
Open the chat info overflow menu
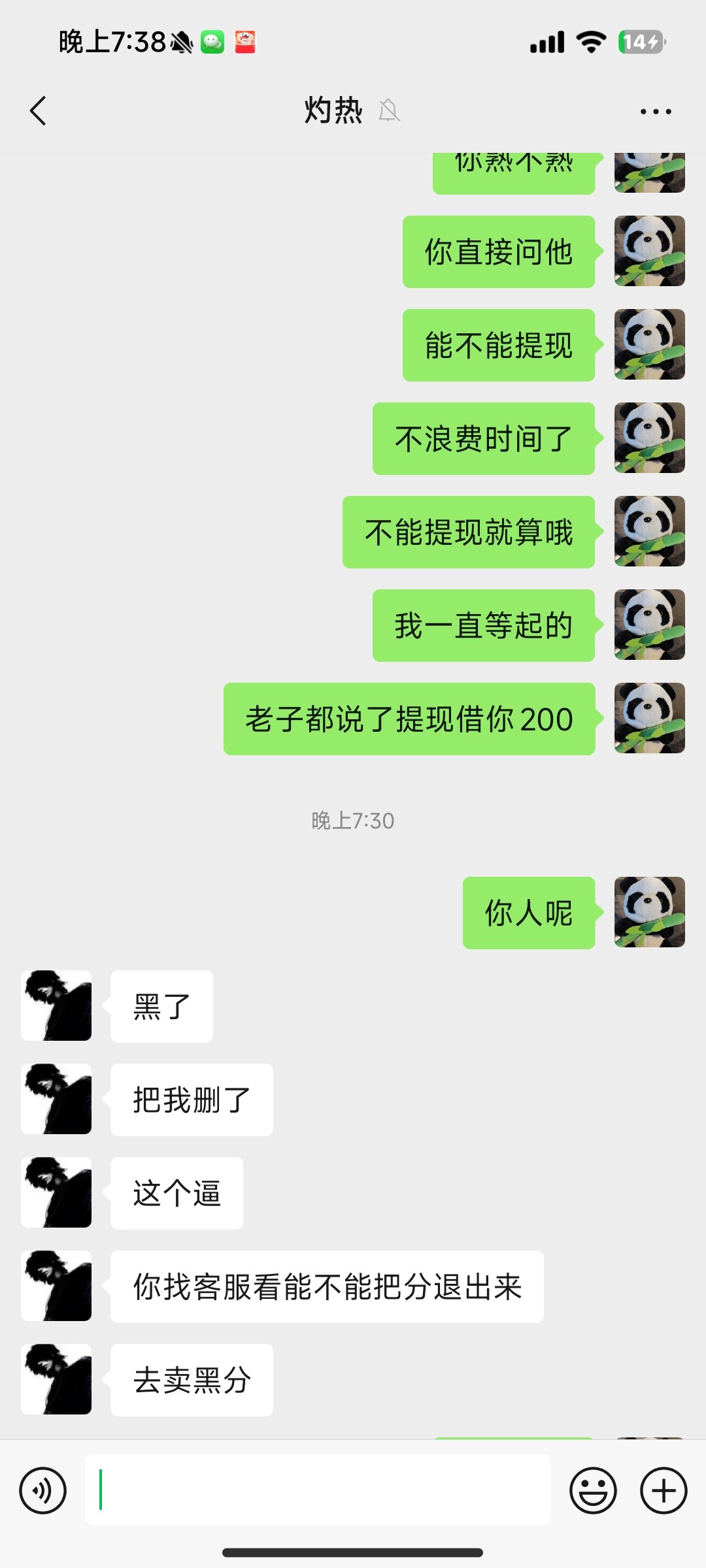tap(656, 112)
